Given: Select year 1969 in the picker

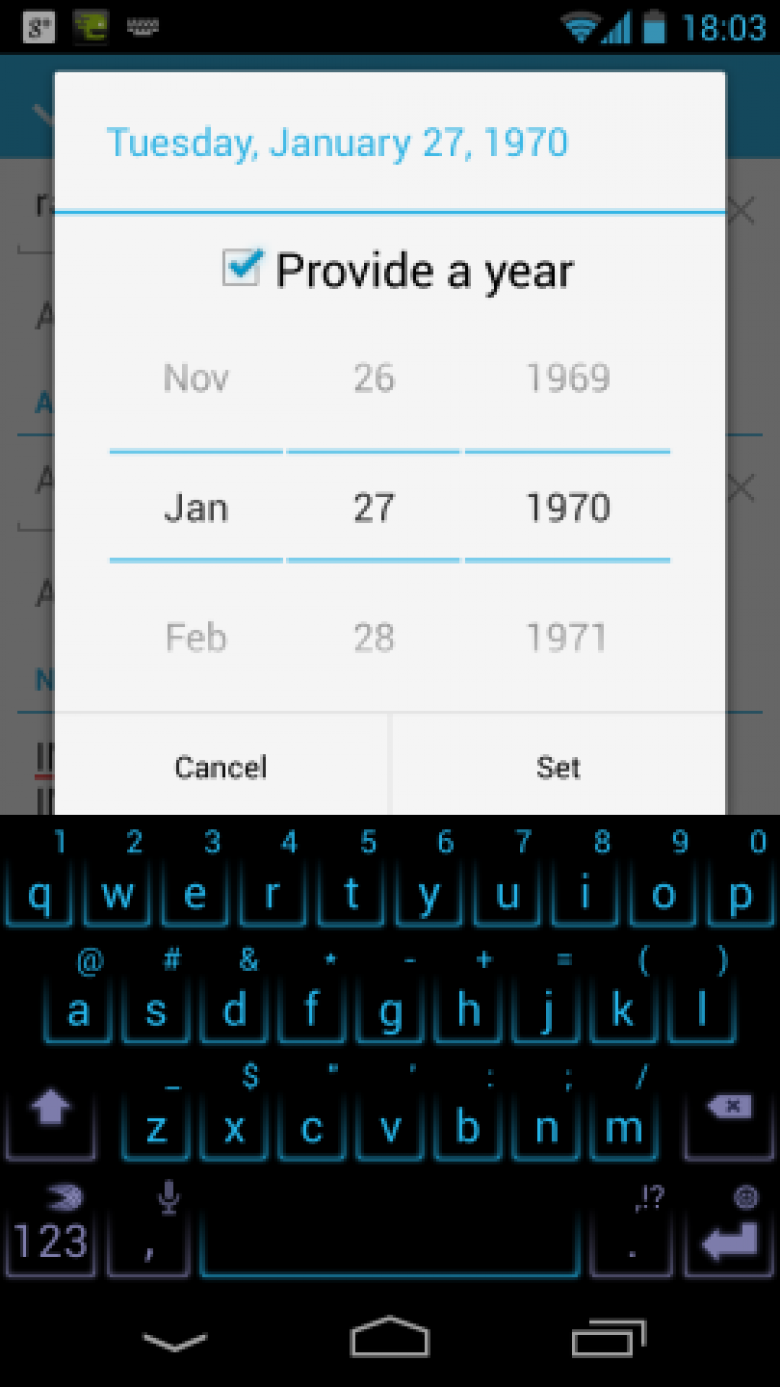Looking at the screenshot, I should 567,378.
